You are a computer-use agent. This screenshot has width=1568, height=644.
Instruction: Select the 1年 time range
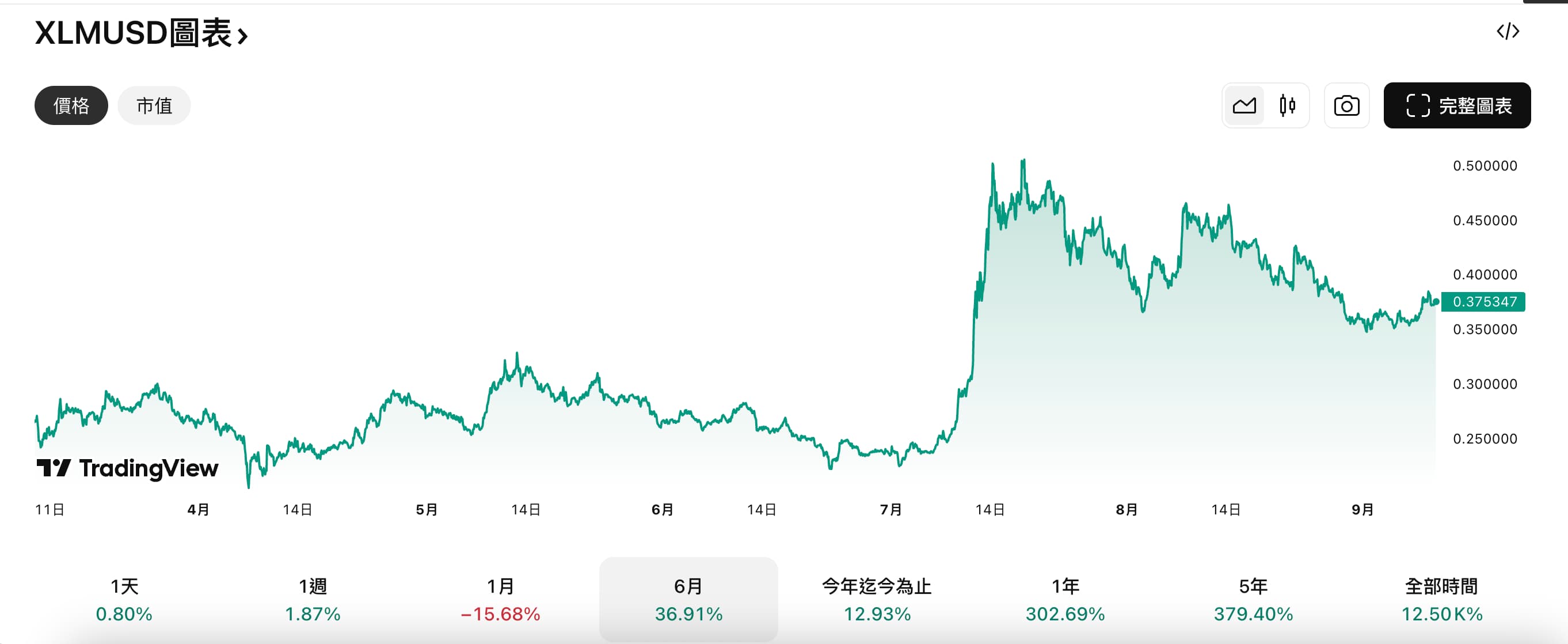click(1065, 600)
